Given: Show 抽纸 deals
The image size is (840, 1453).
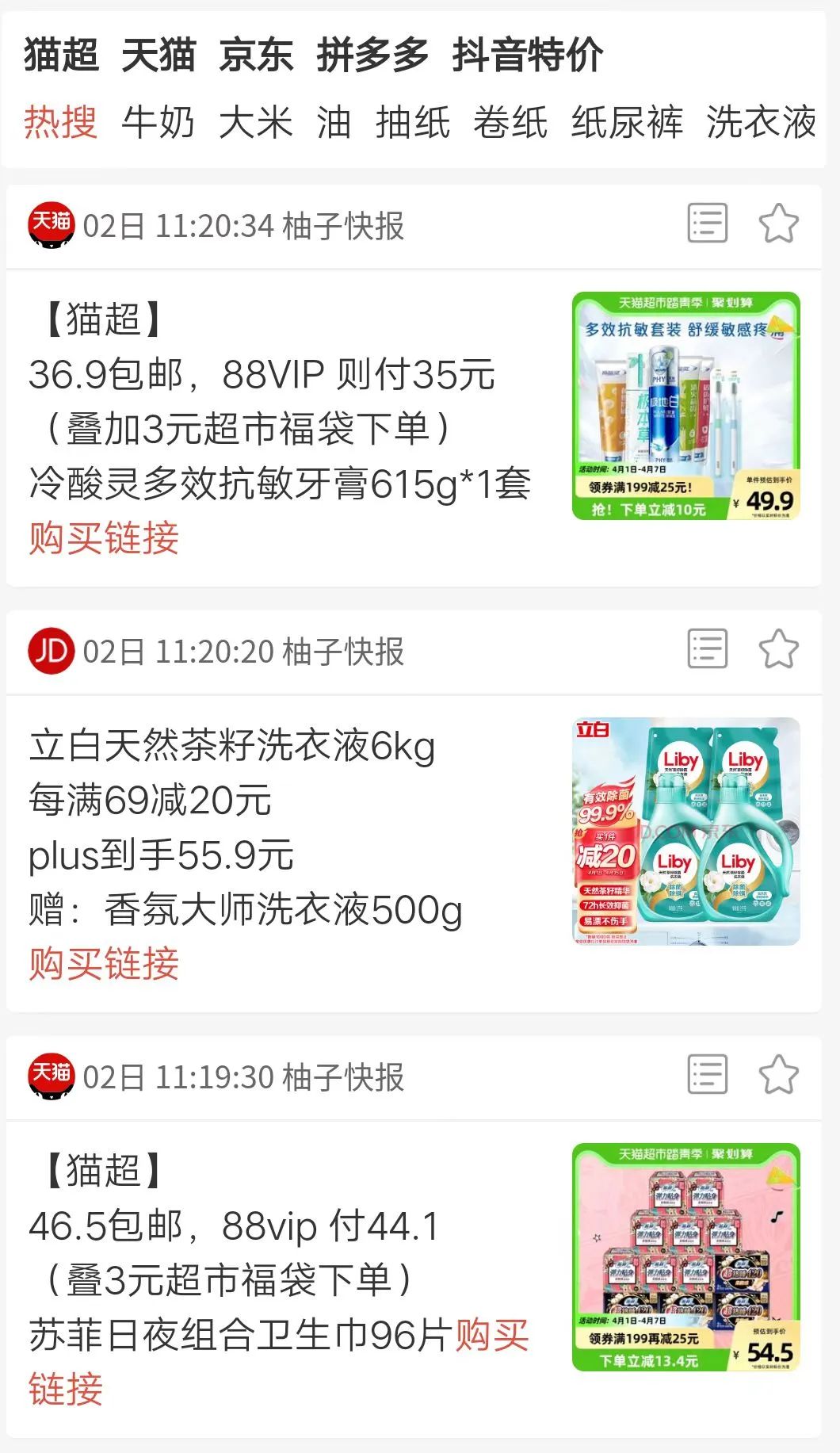Looking at the screenshot, I should [413, 123].
